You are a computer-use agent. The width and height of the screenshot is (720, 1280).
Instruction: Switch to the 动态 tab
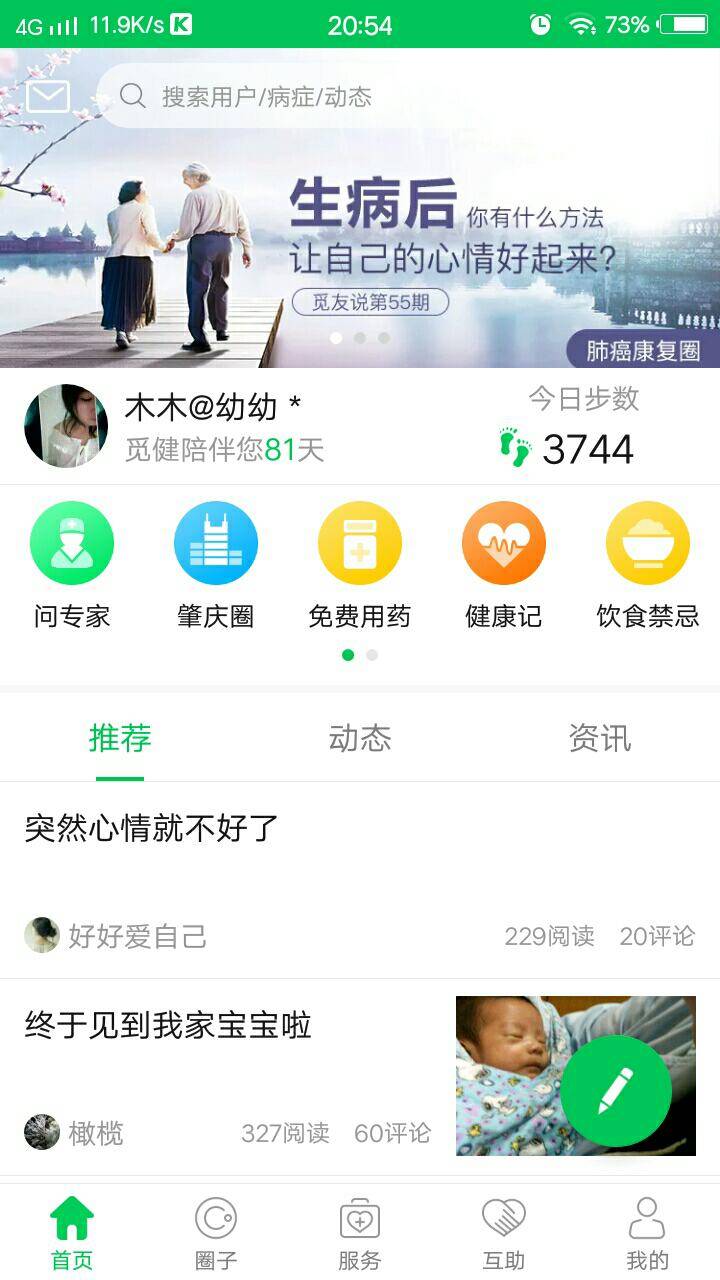coord(360,738)
